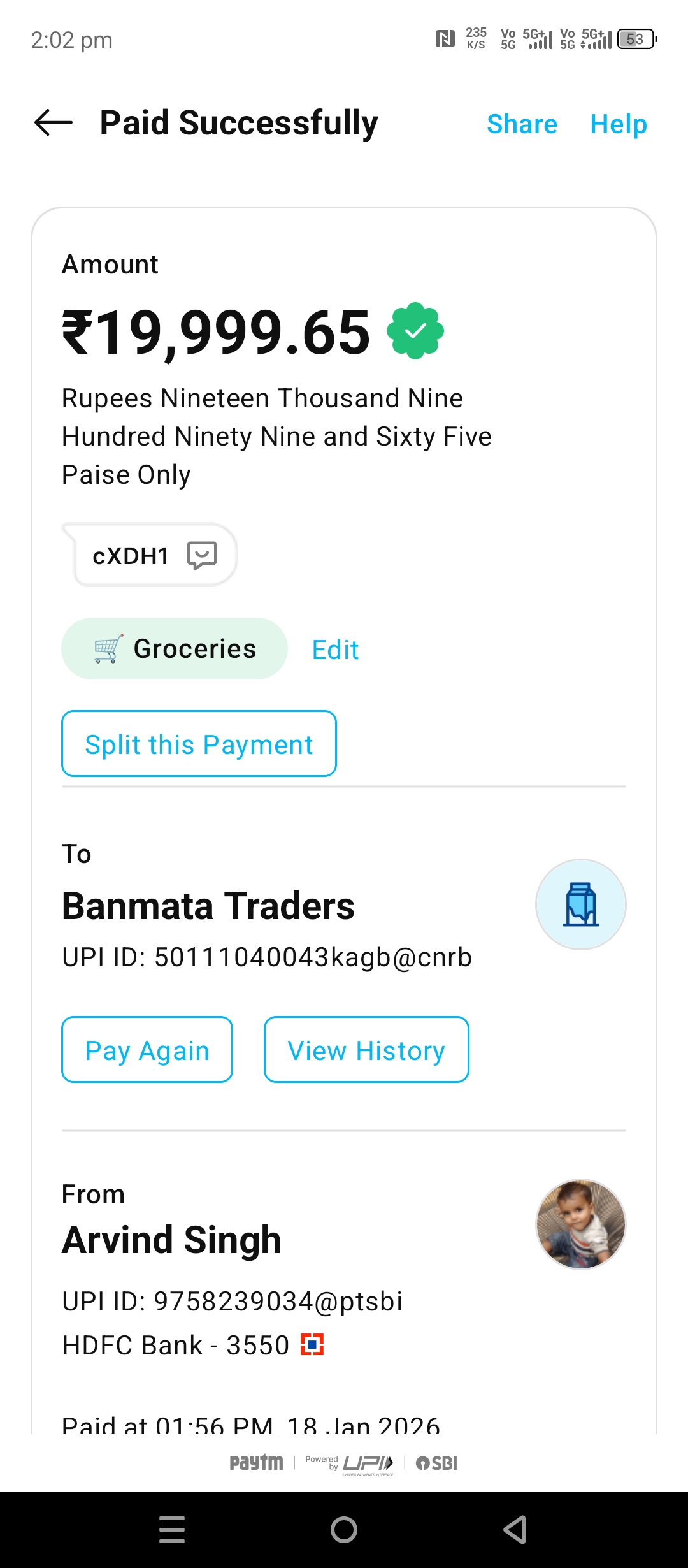Viewport: 688px width, 1568px height.
Task: Edit the Groceries category tag
Action: (x=335, y=650)
